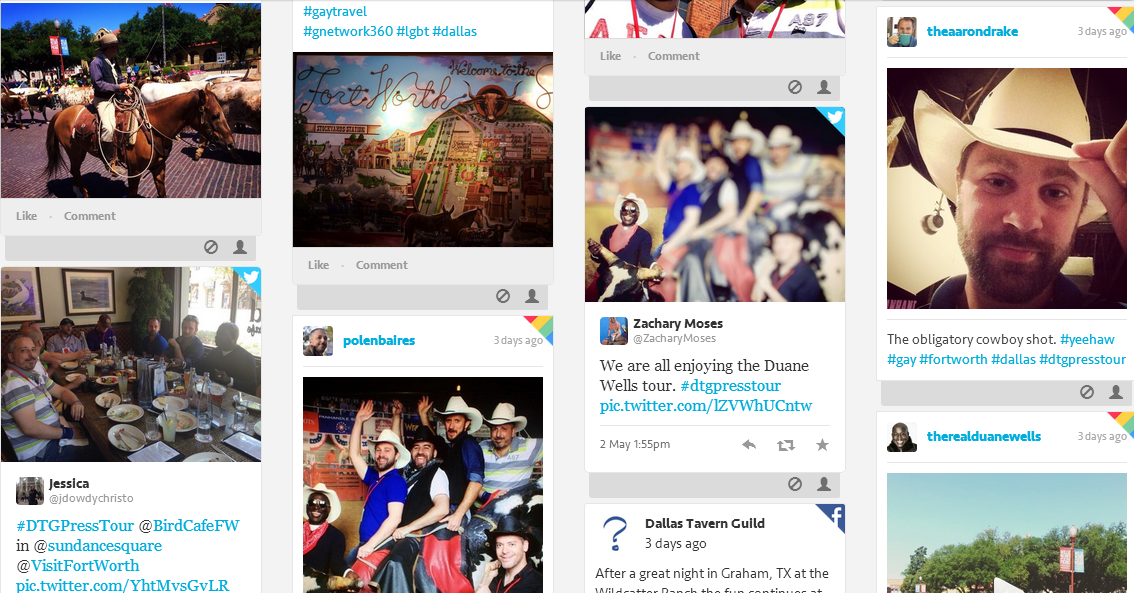Reply to Zachary Moses' tweet
Screen dimensions: 1134x593
749,445
